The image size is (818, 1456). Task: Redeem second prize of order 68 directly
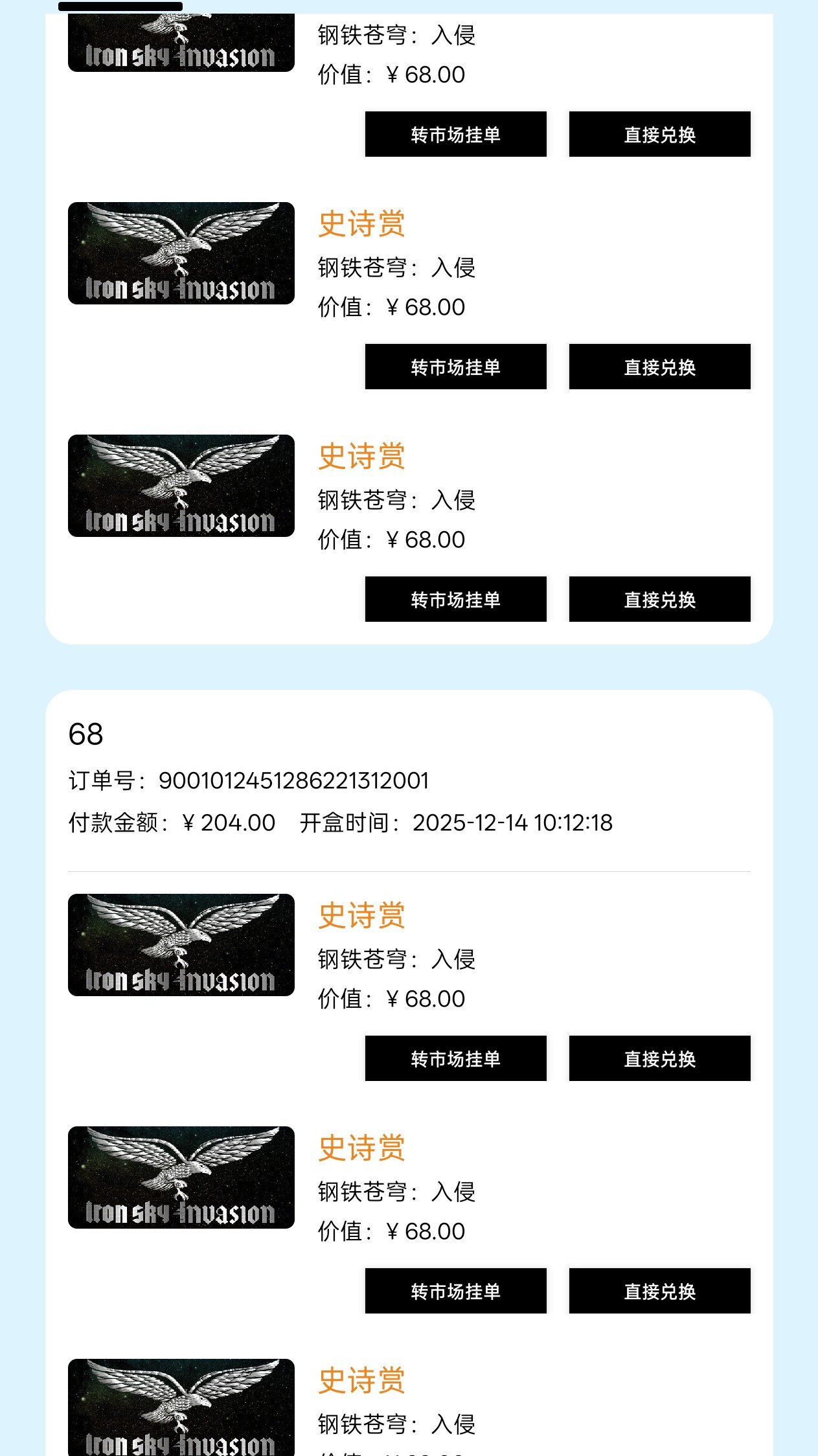pos(659,1291)
